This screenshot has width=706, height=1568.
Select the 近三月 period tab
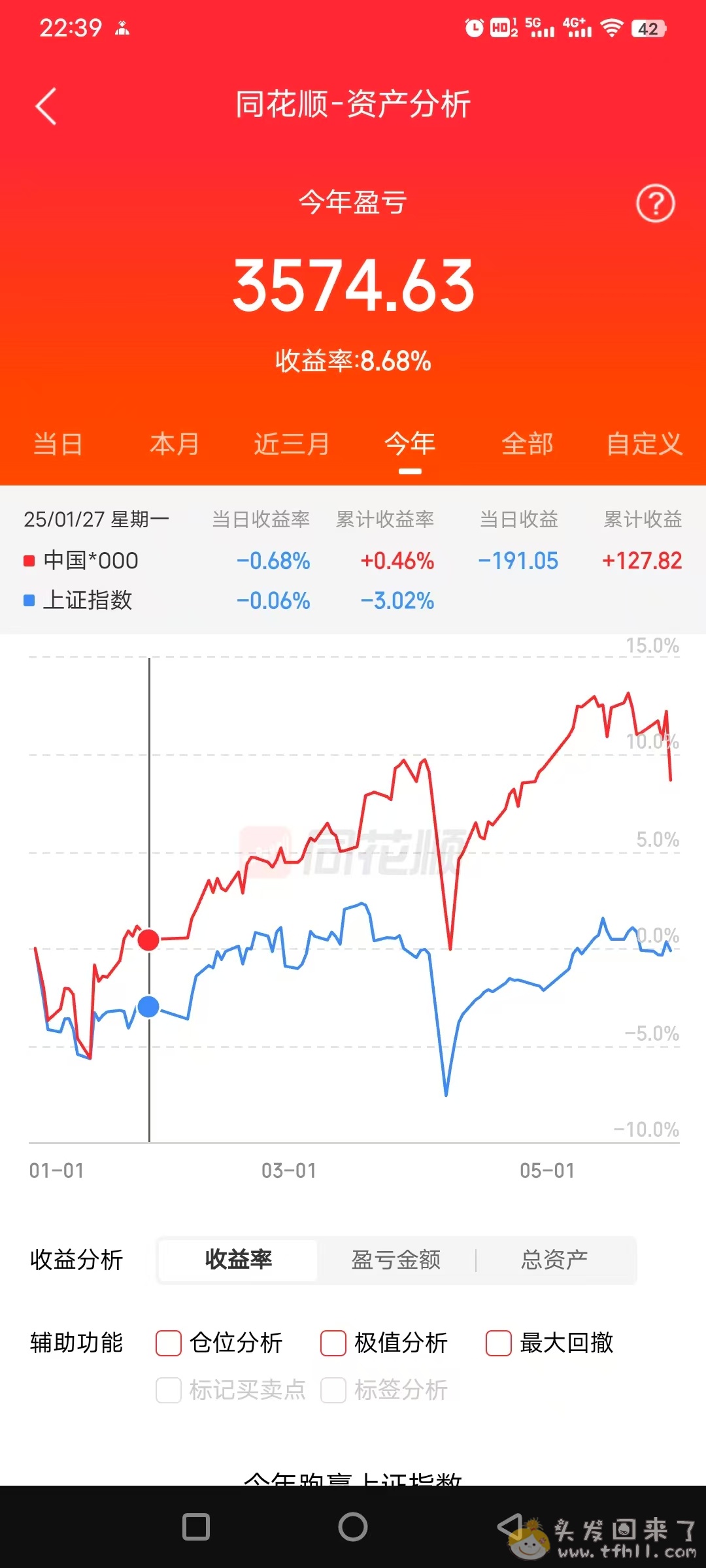coord(292,444)
